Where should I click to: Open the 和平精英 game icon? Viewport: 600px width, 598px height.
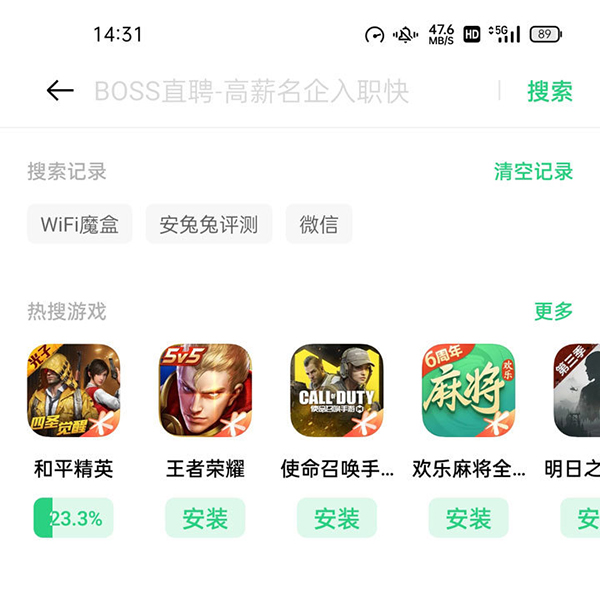point(74,391)
